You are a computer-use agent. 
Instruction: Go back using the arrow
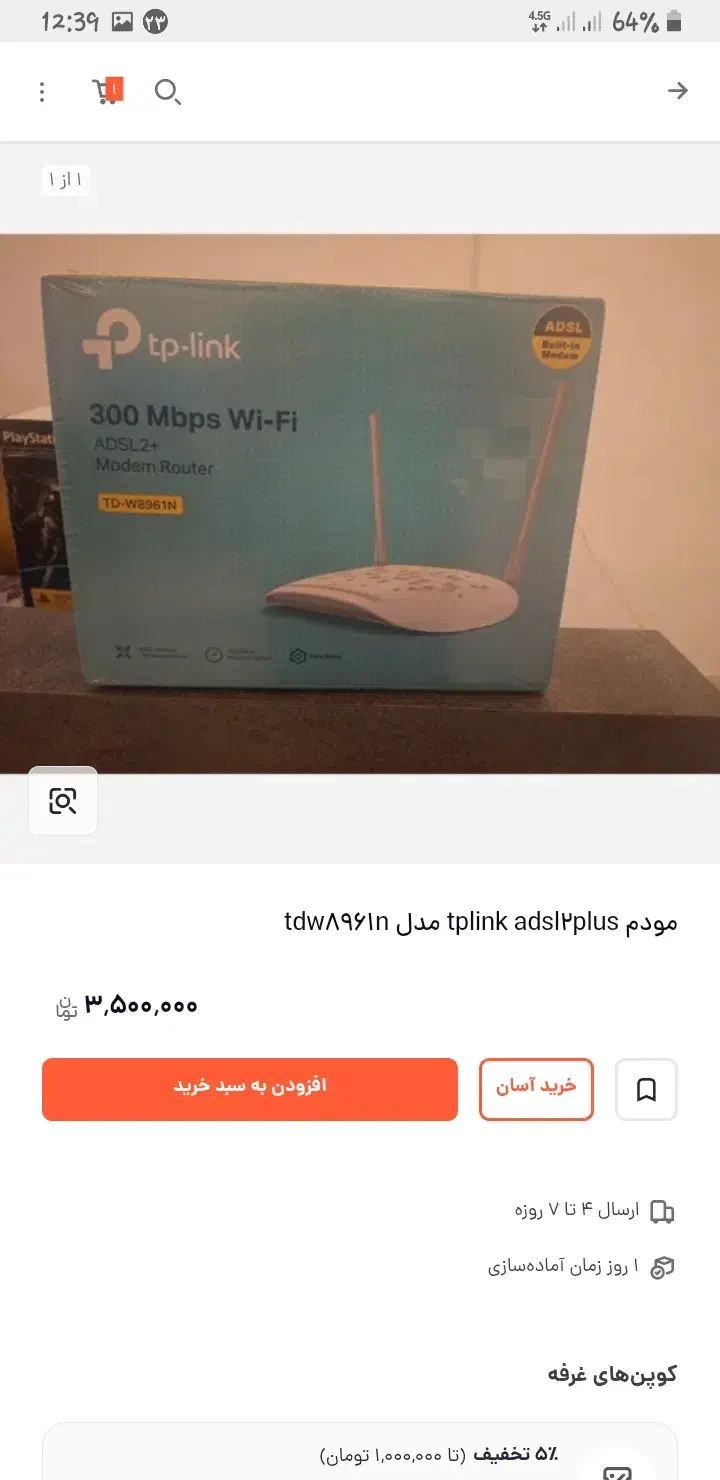678,91
